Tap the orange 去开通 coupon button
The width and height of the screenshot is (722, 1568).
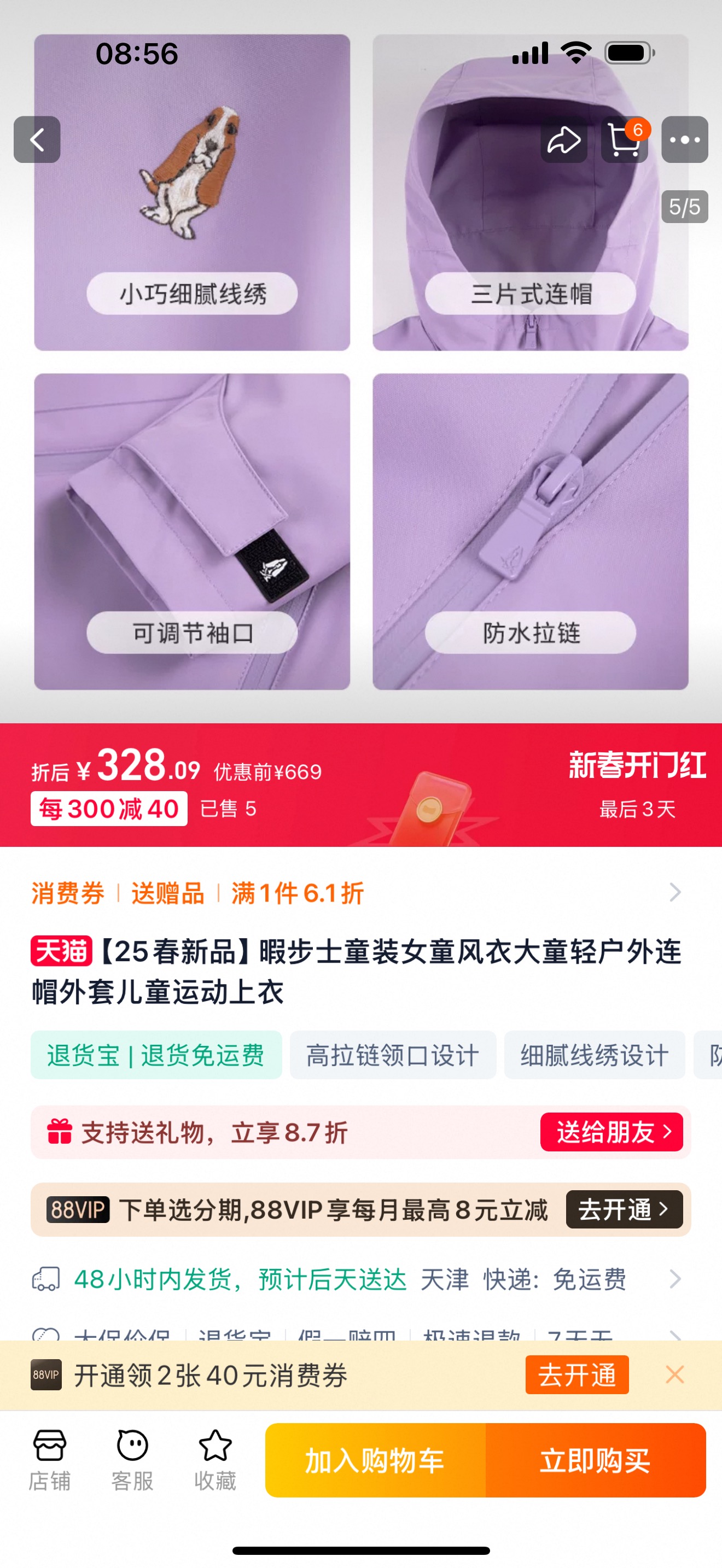[577, 1374]
